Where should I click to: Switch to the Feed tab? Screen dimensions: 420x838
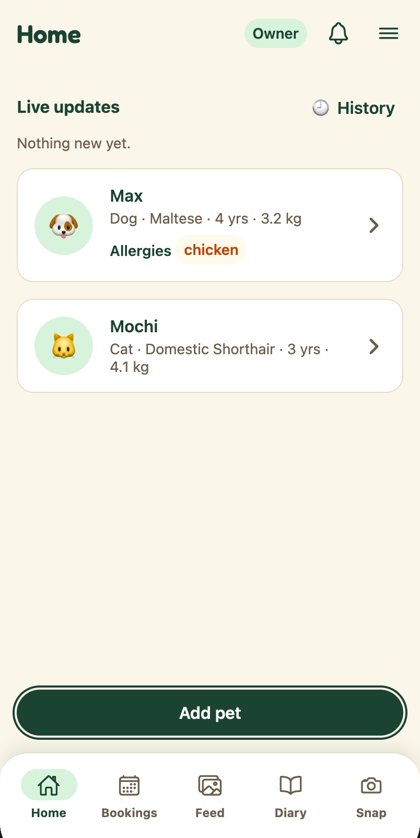click(x=209, y=797)
